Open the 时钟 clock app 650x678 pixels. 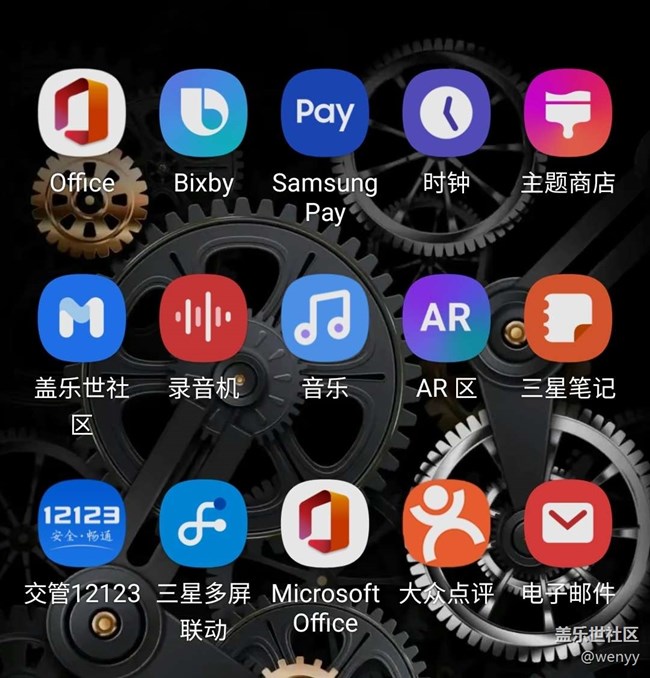[447, 112]
